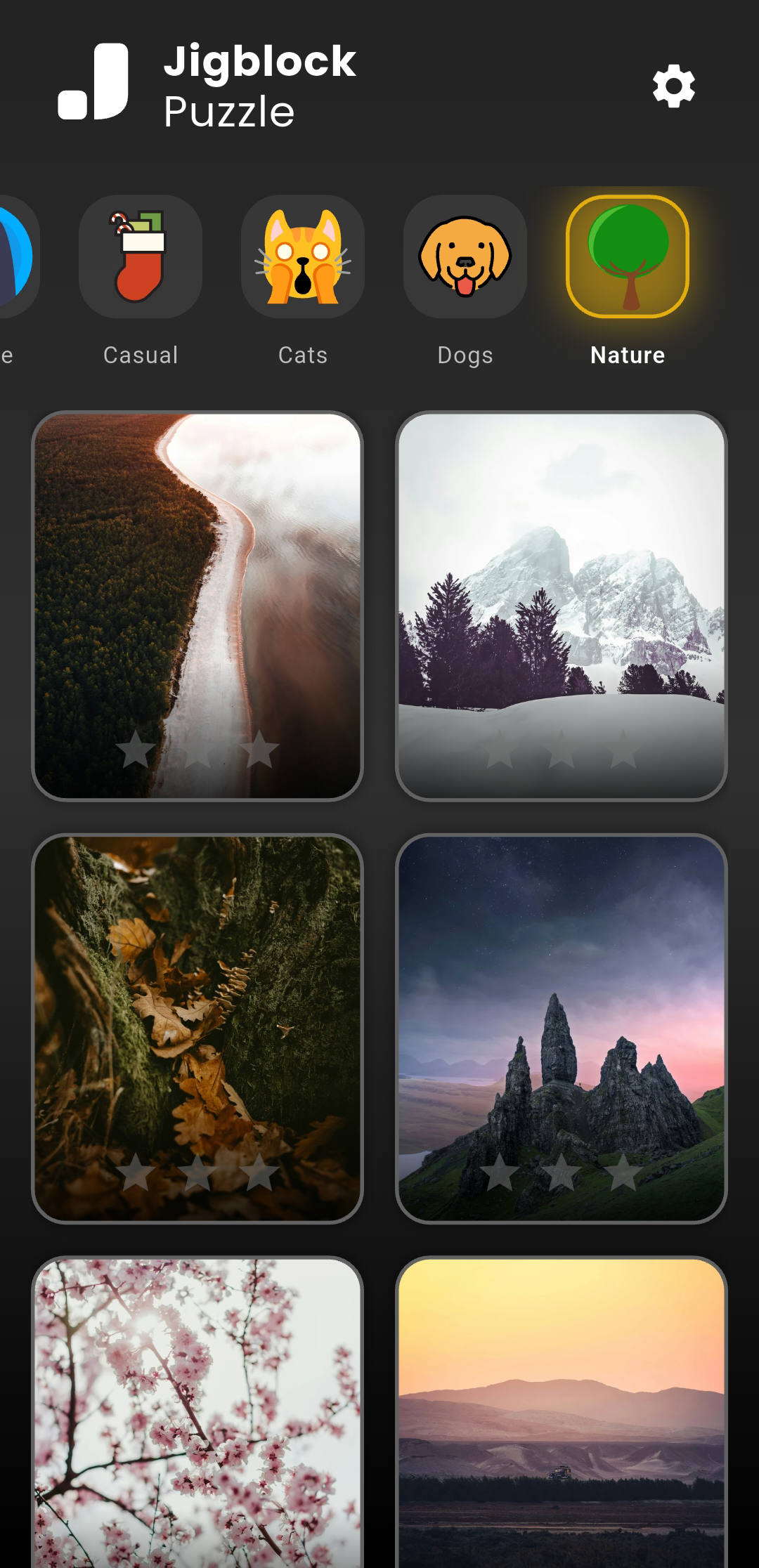Open the settings gear
759x1568 pixels.
tap(673, 86)
